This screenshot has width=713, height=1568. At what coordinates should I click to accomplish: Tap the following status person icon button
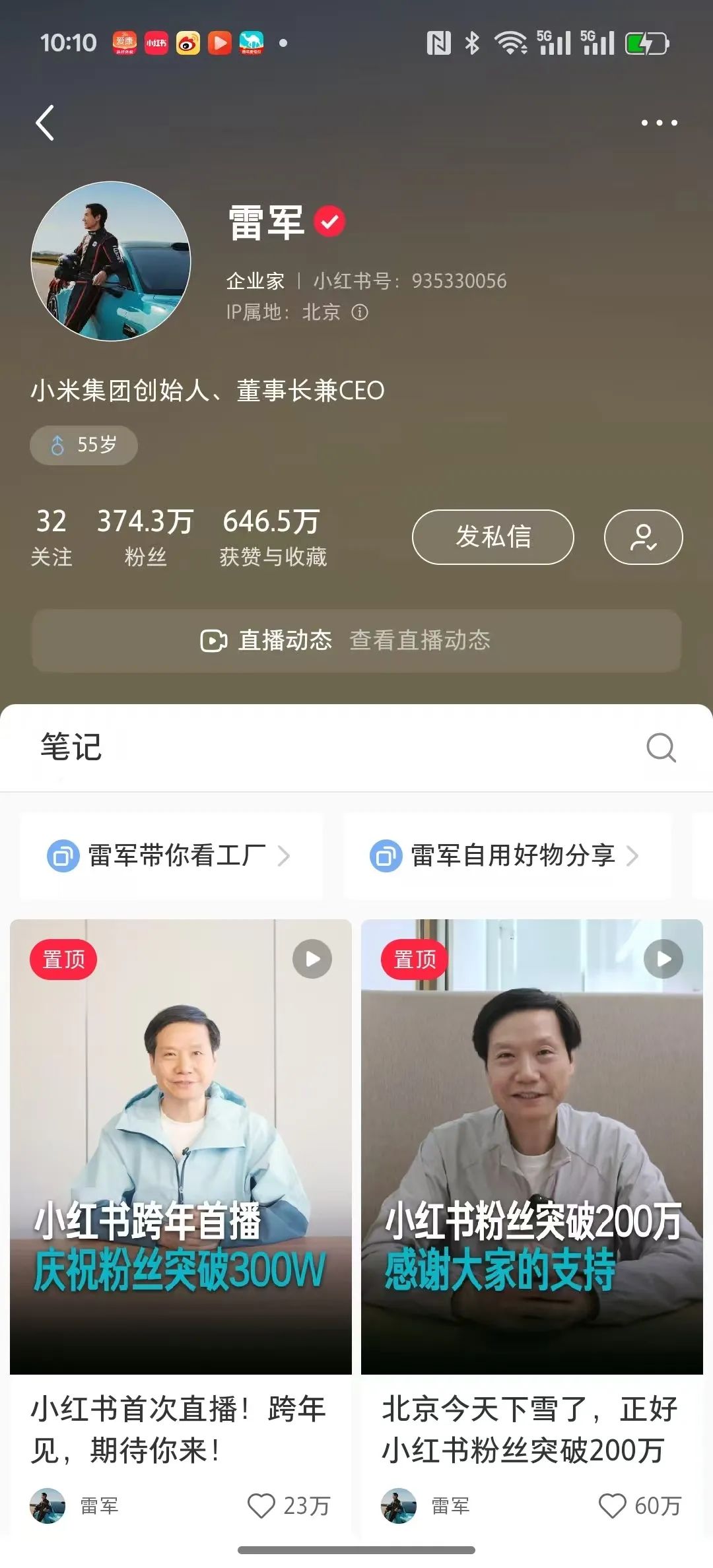643,537
